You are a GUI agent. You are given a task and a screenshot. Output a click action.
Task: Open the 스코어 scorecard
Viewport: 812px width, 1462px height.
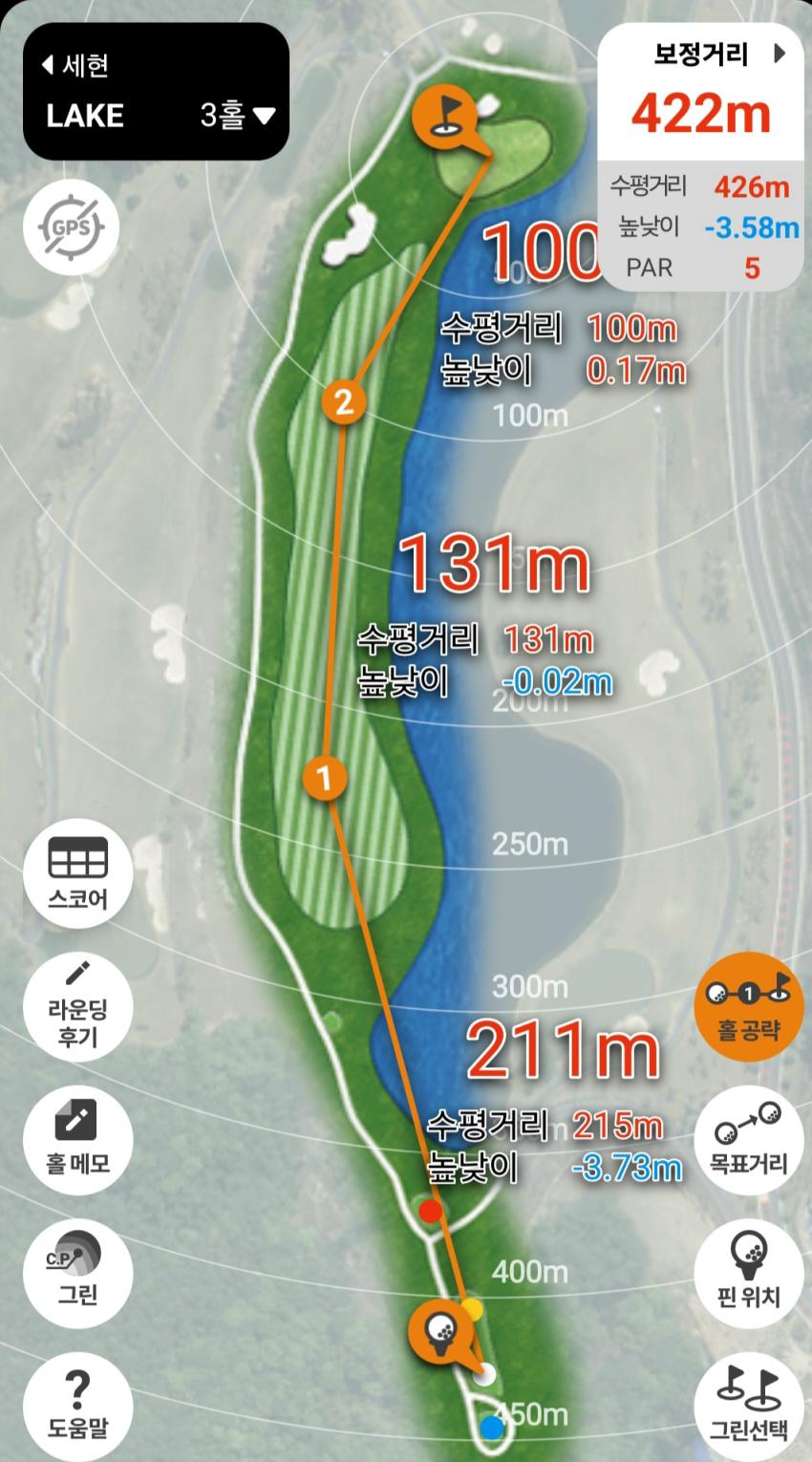(78, 872)
